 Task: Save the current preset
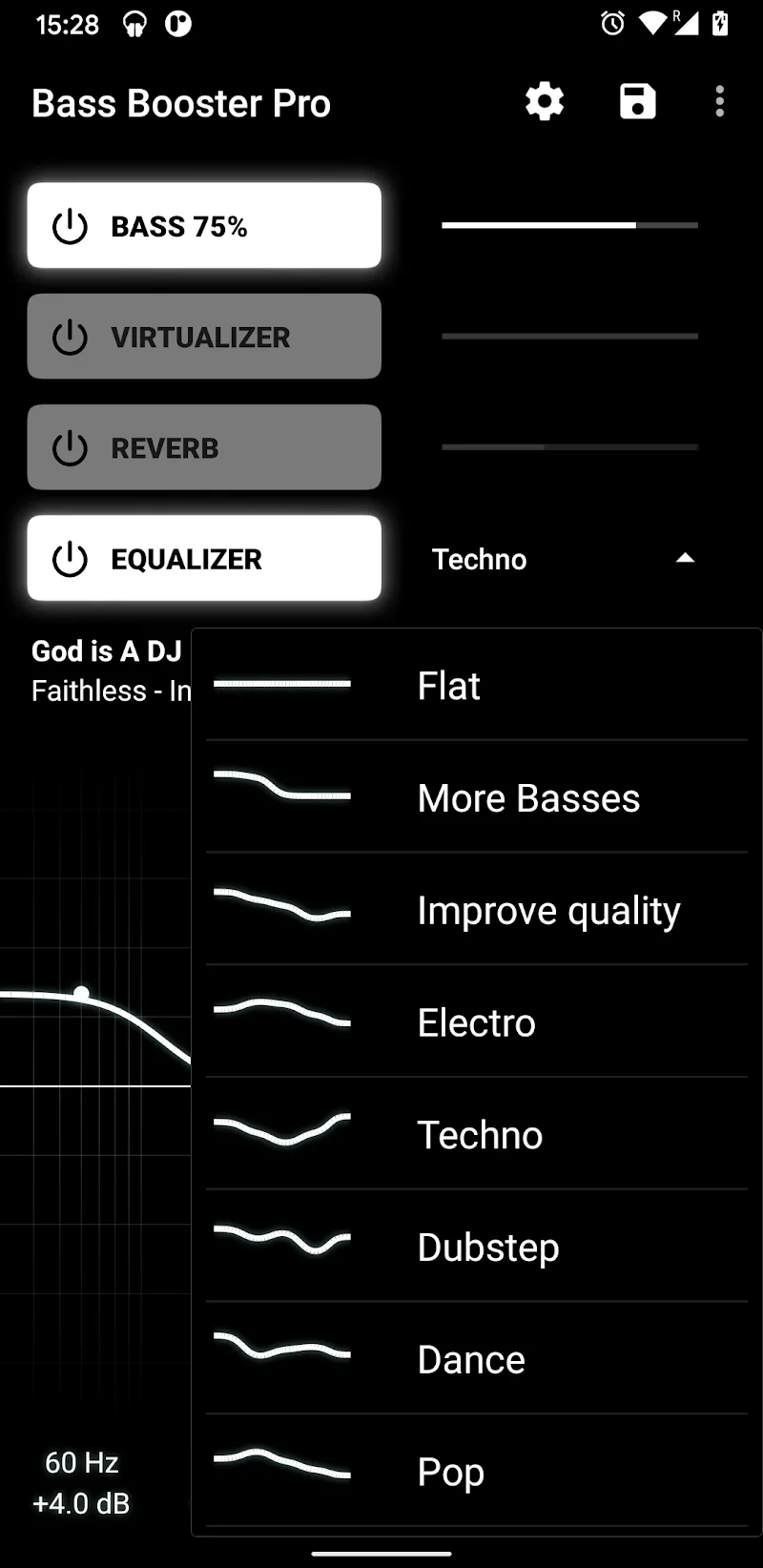click(637, 101)
